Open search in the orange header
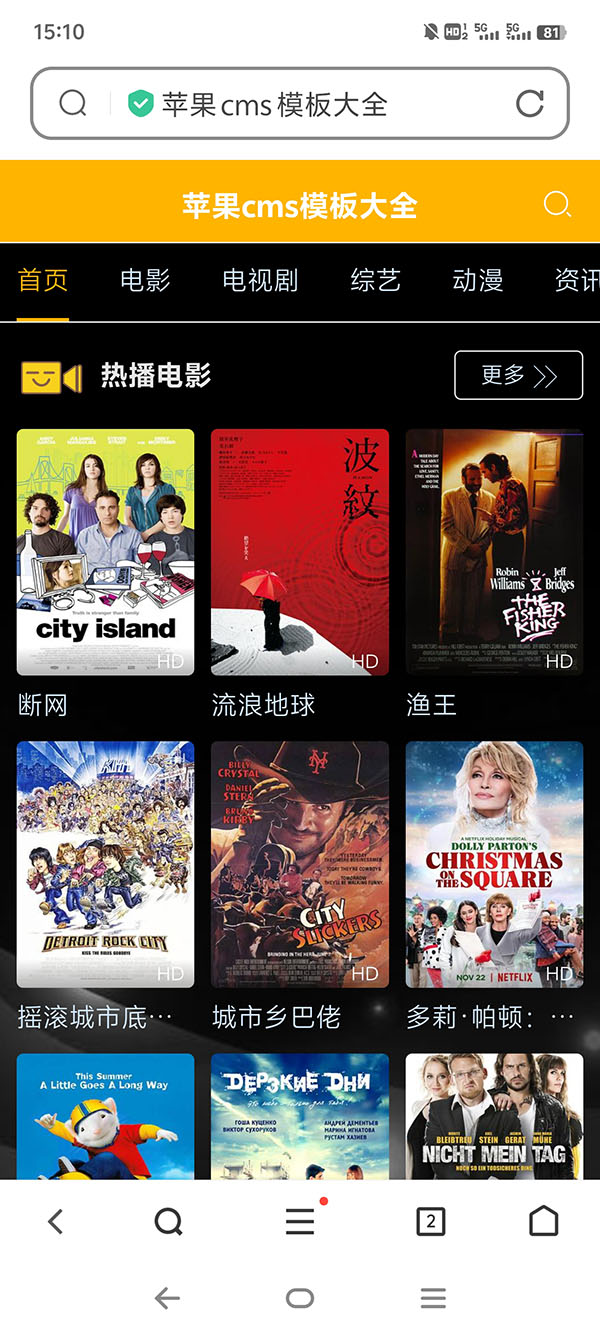The height and width of the screenshot is (1333, 600). (557, 206)
